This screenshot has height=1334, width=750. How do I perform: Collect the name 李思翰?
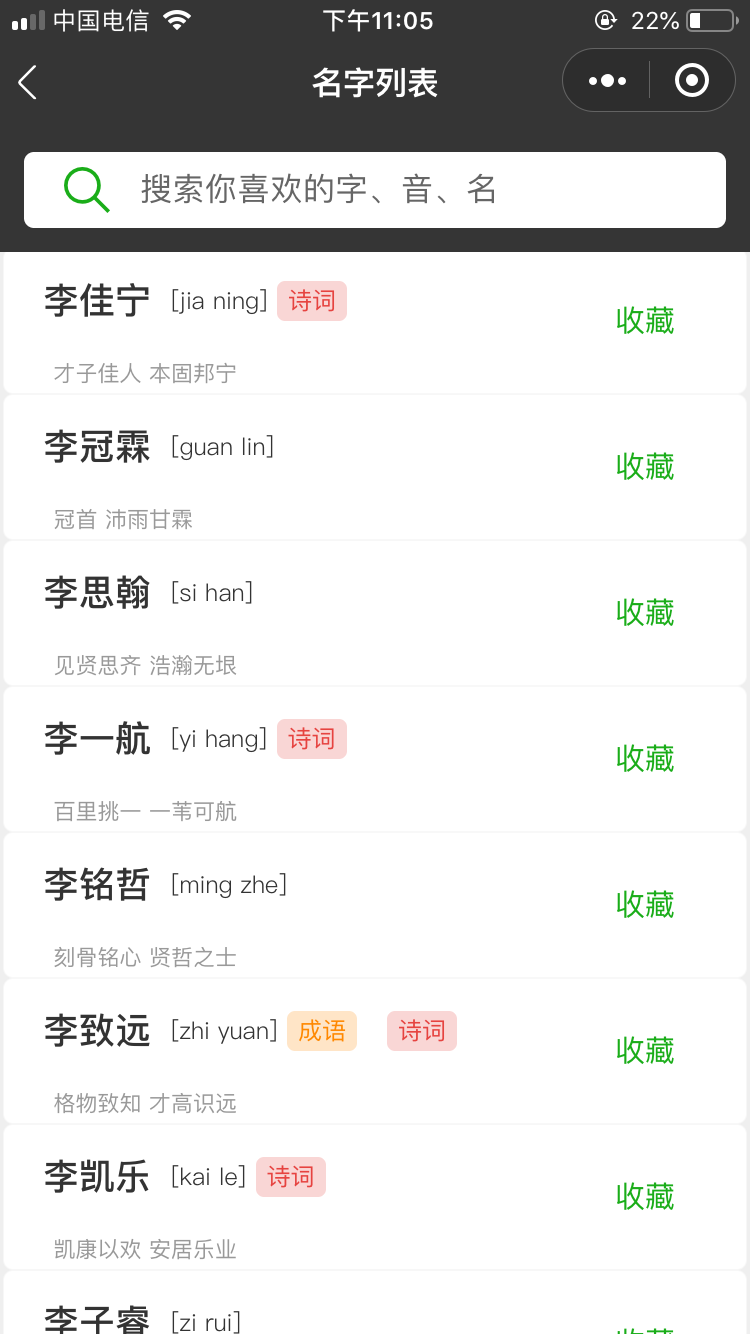(645, 612)
